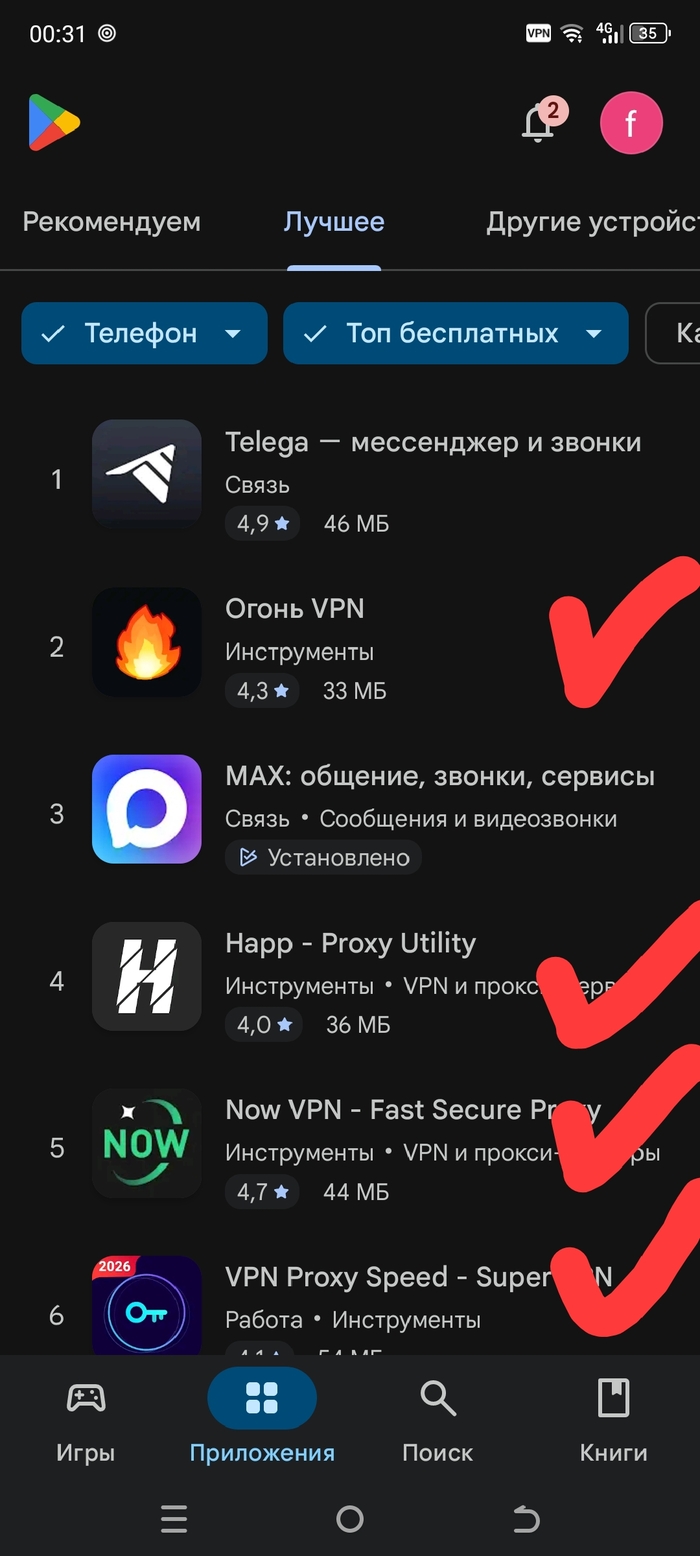Switch to the Другие устройства tab
The width and height of the screenshot is (700, 1556).
pos(592,222)
